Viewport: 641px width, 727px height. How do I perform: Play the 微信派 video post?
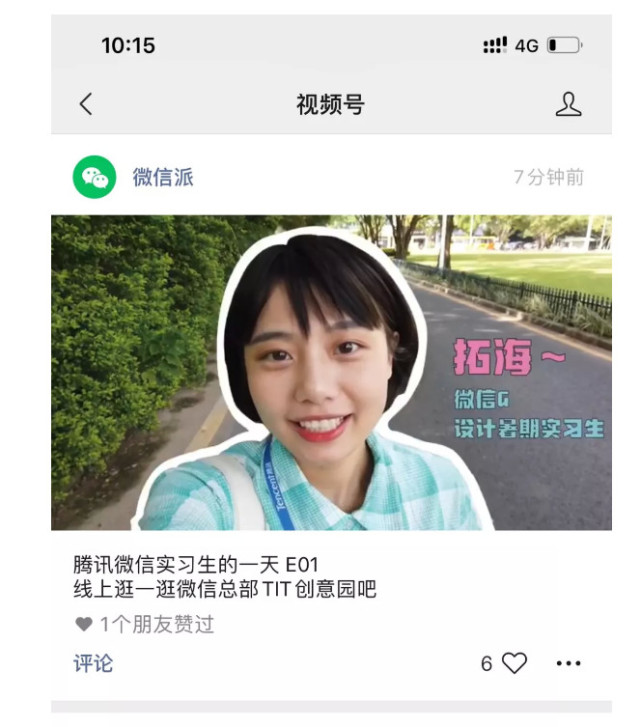tap(331, 372)
